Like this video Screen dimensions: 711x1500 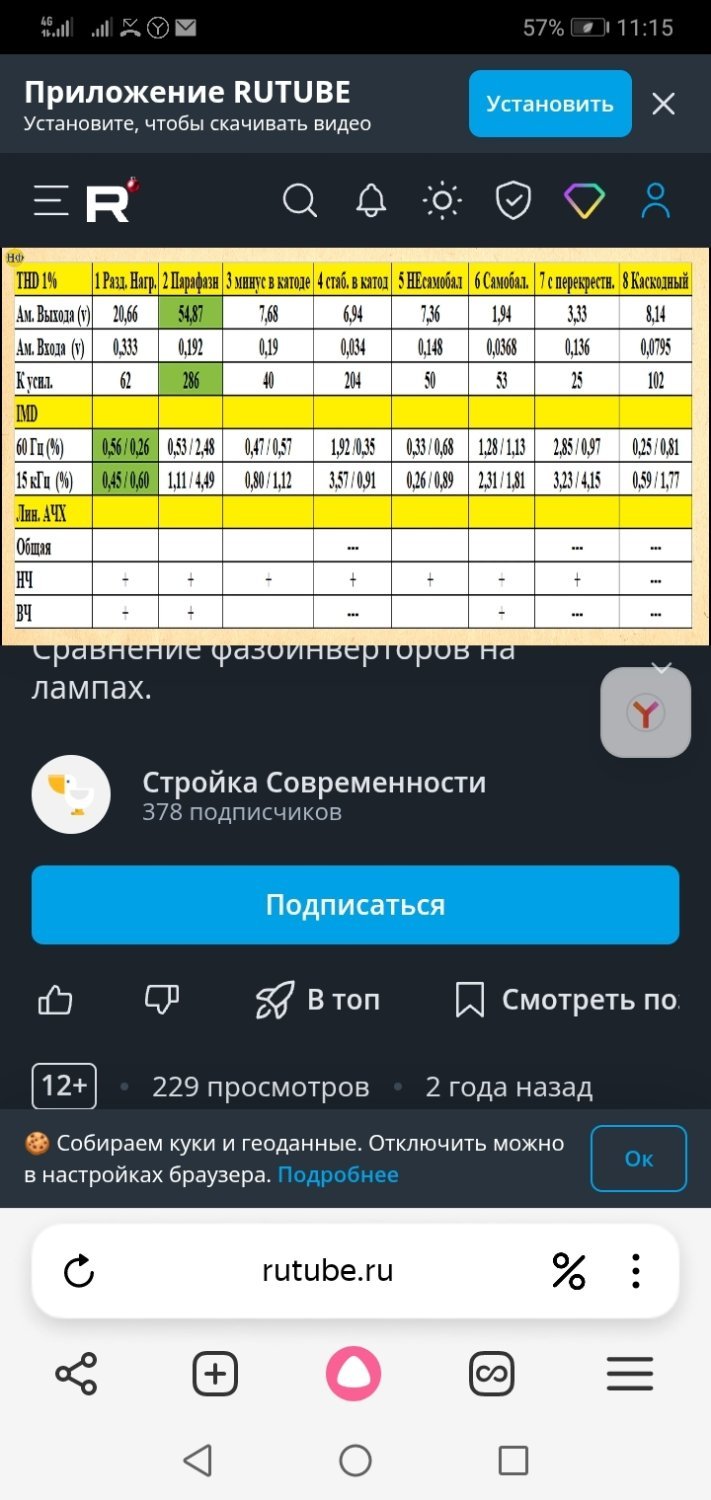[55, 999]
